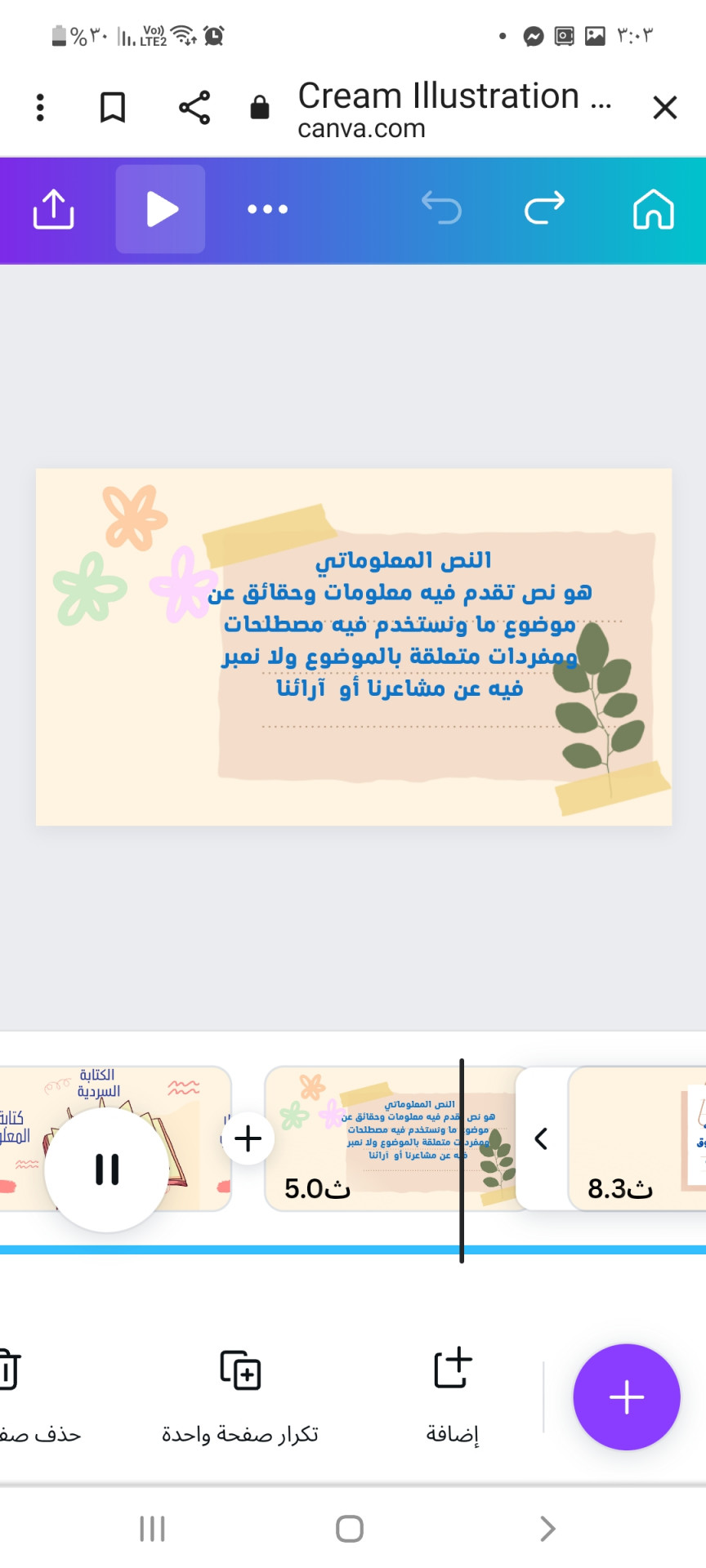The width and height of the screenshot is (706, 1568).
Task: Play the presentation preview
Action: coord(161,209)
